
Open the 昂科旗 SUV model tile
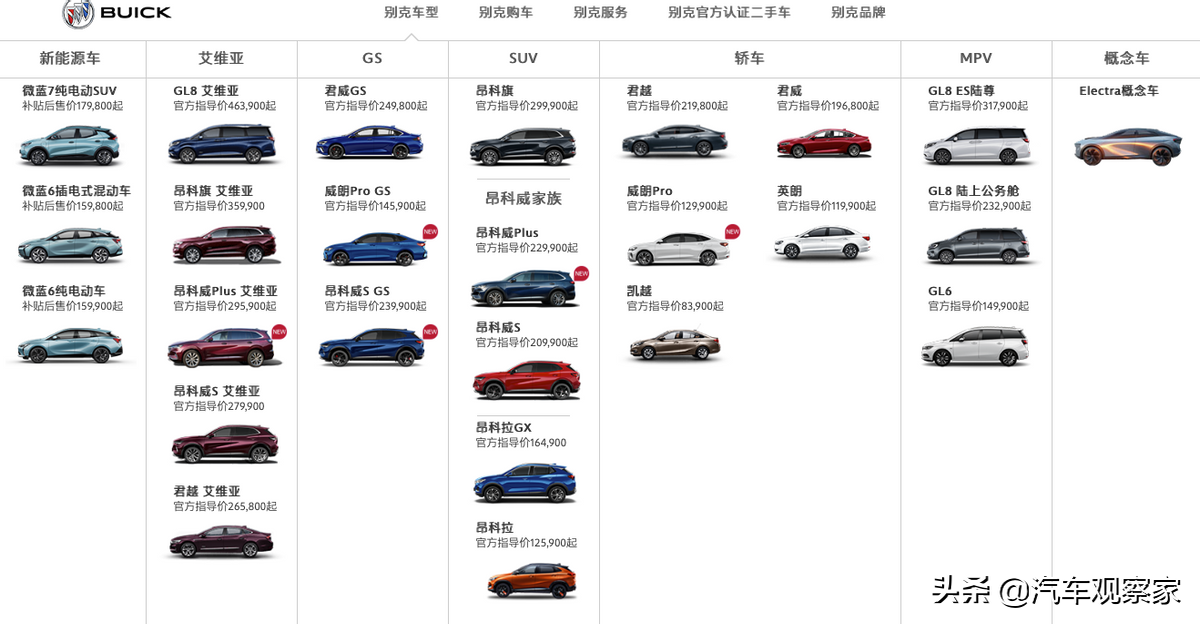pos(523,146)
